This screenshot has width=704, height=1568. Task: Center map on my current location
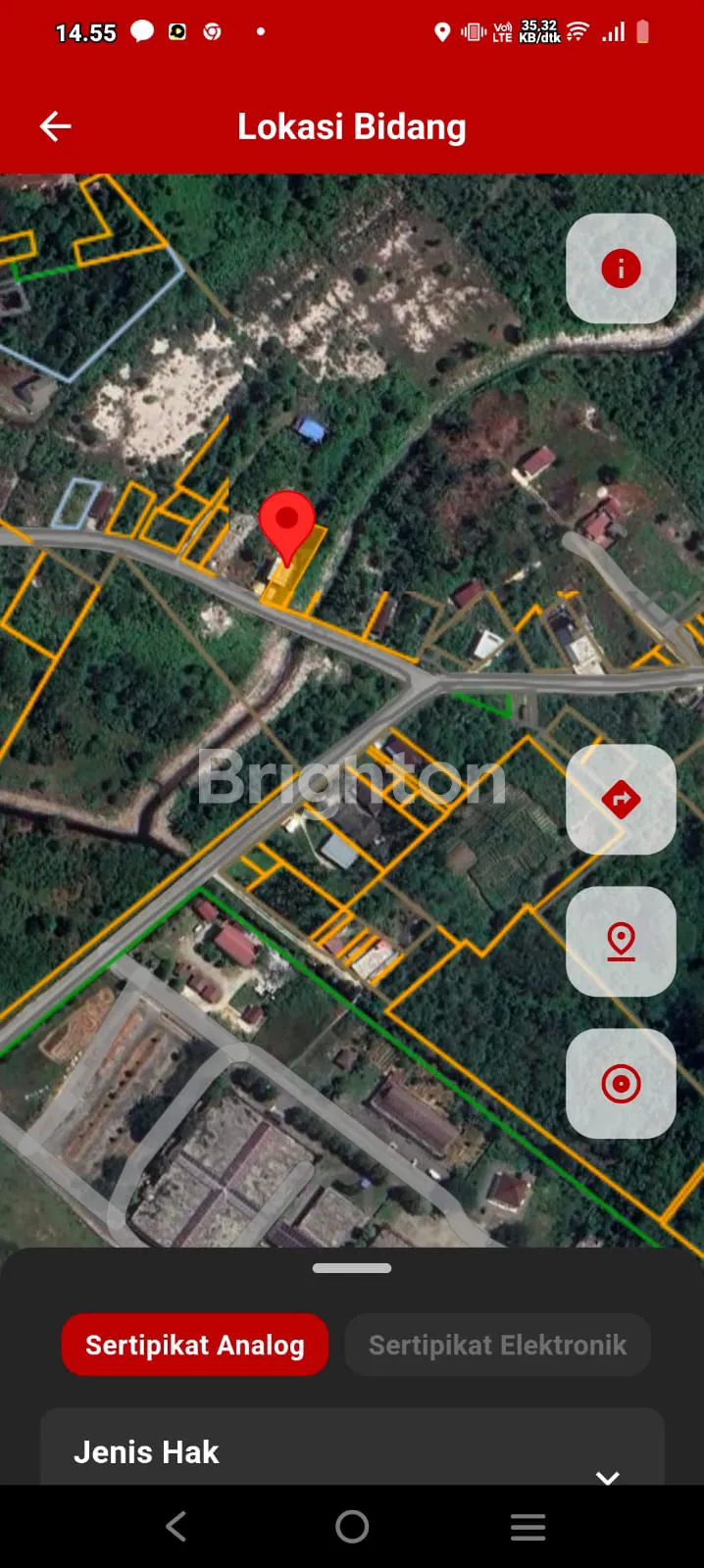(621, 1084)
